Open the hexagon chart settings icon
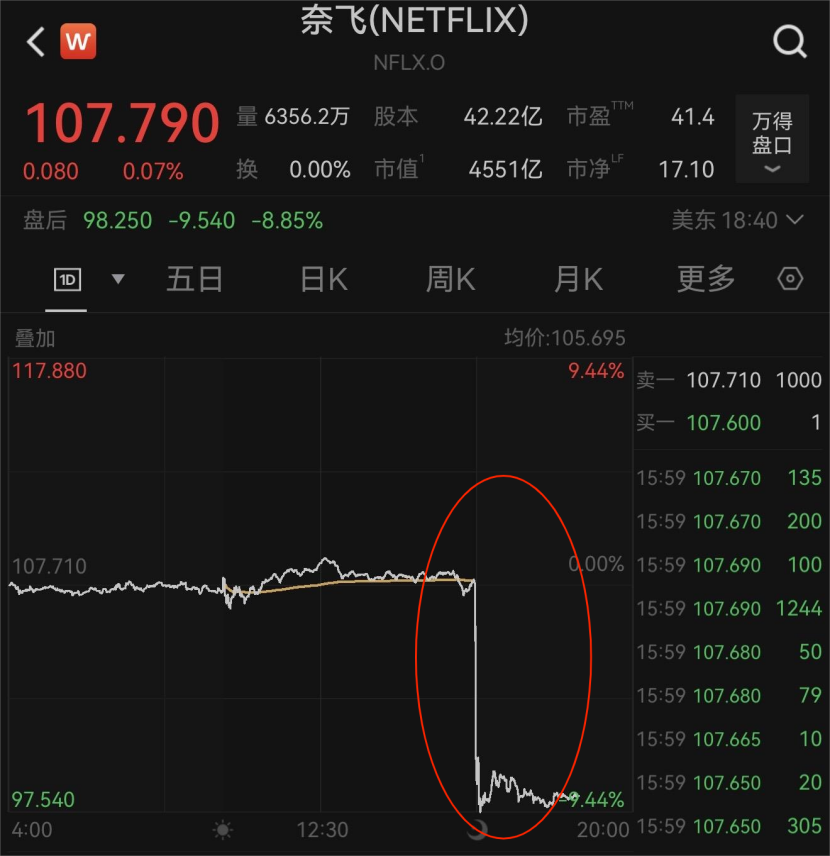This screenshot has width=830, height=856. 790,280
